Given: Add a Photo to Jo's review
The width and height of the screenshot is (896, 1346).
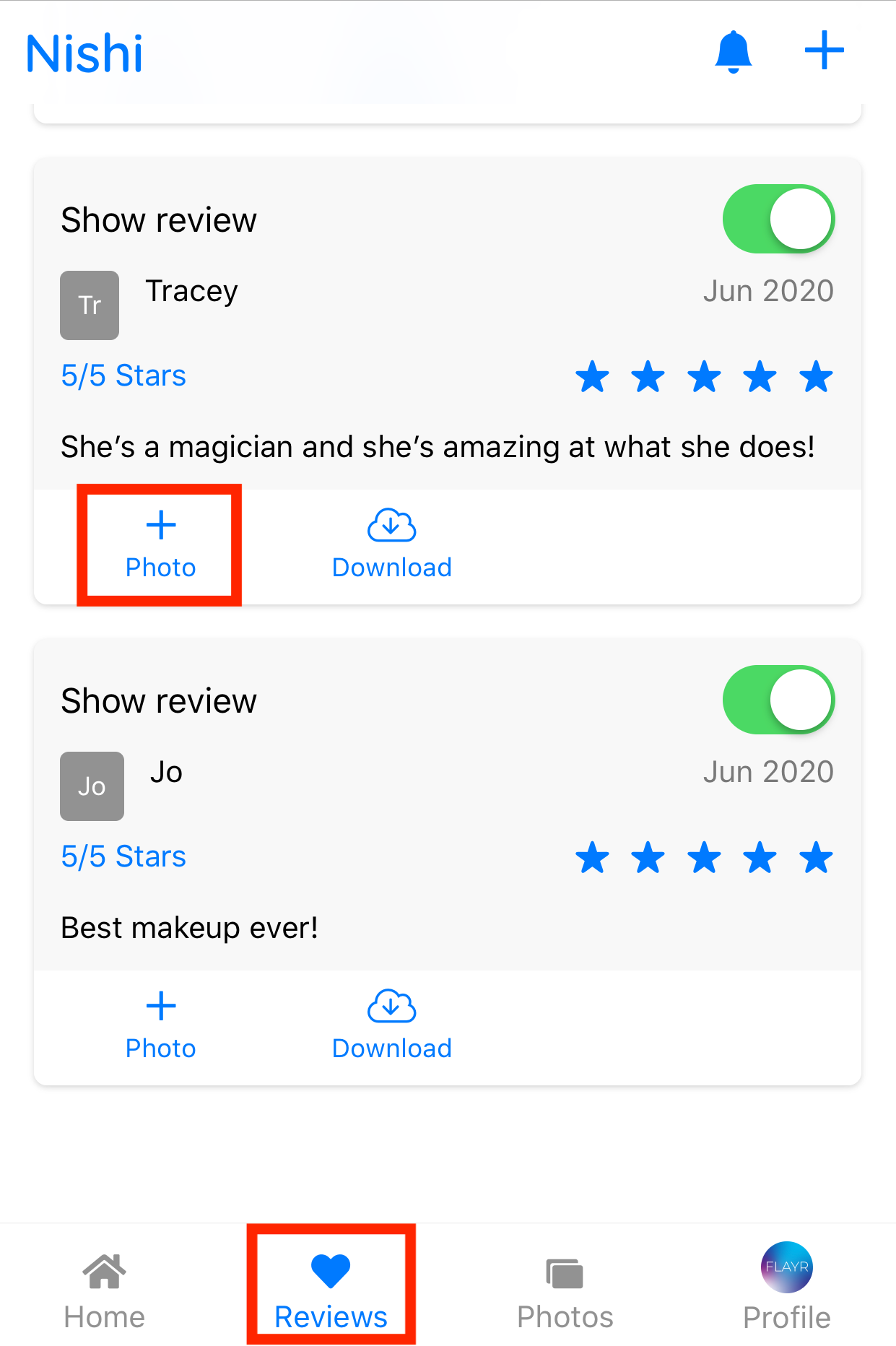Looking at the screenshot, I should 160,1025.
